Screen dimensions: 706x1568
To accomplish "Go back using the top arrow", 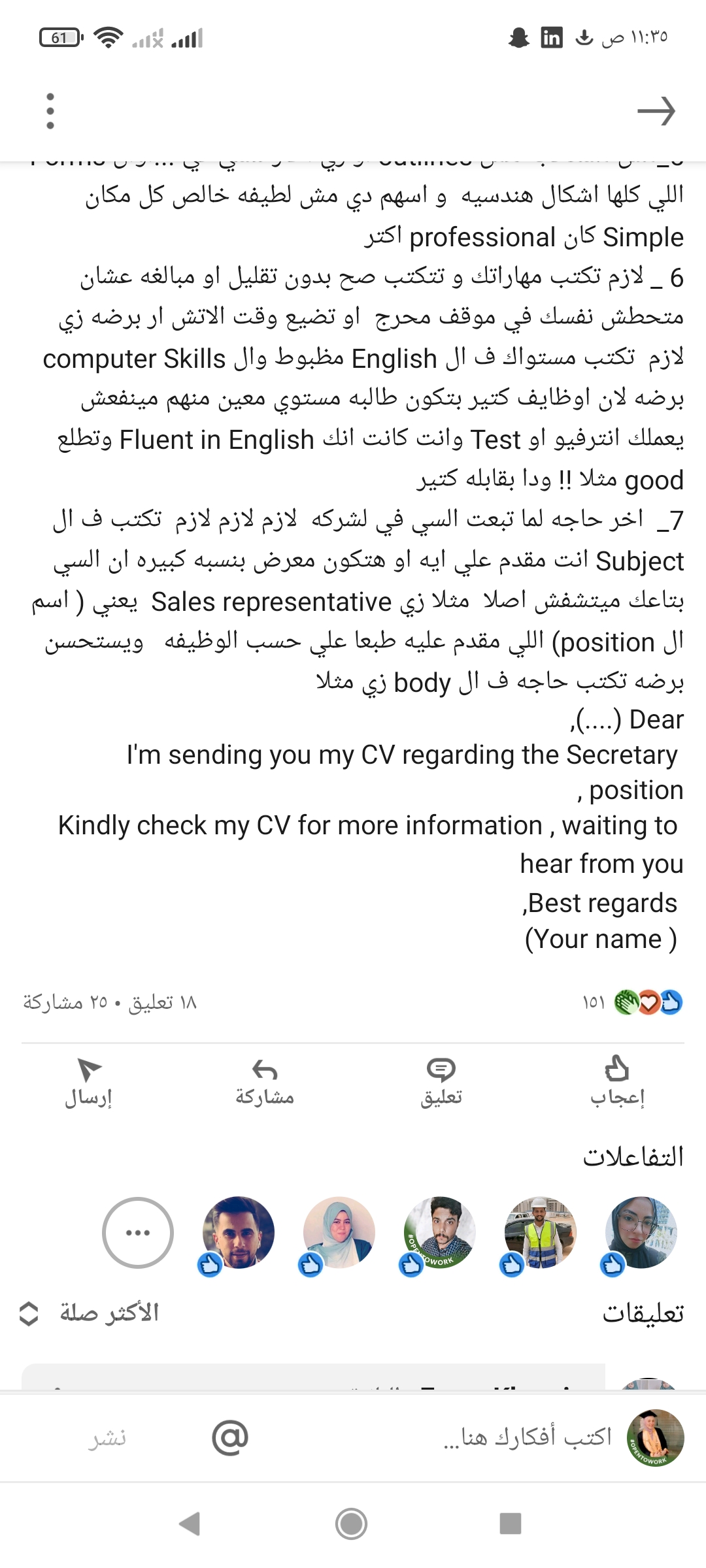I will coord(656,110).
